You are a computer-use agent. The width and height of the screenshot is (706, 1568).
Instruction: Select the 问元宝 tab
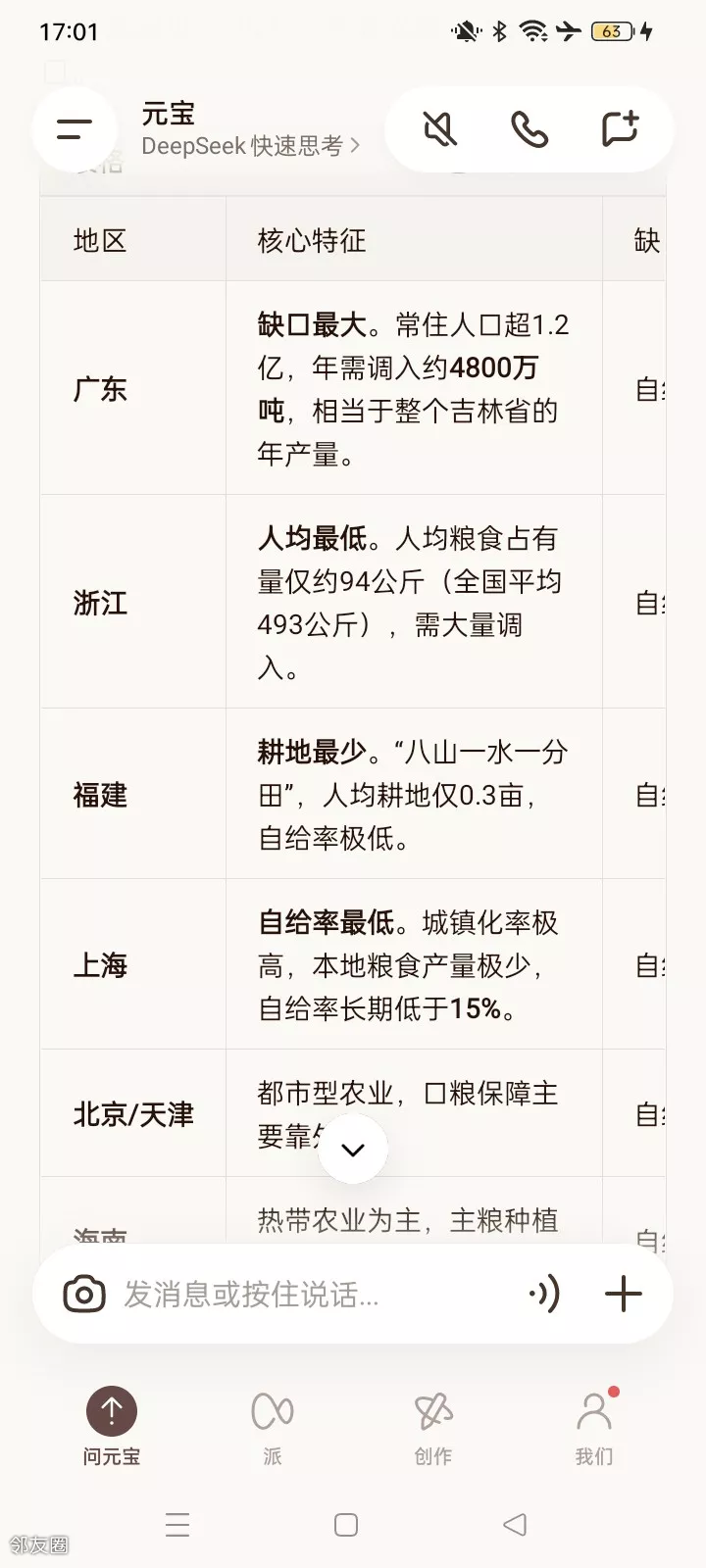pyautogui.click(x=112, y=1424)
